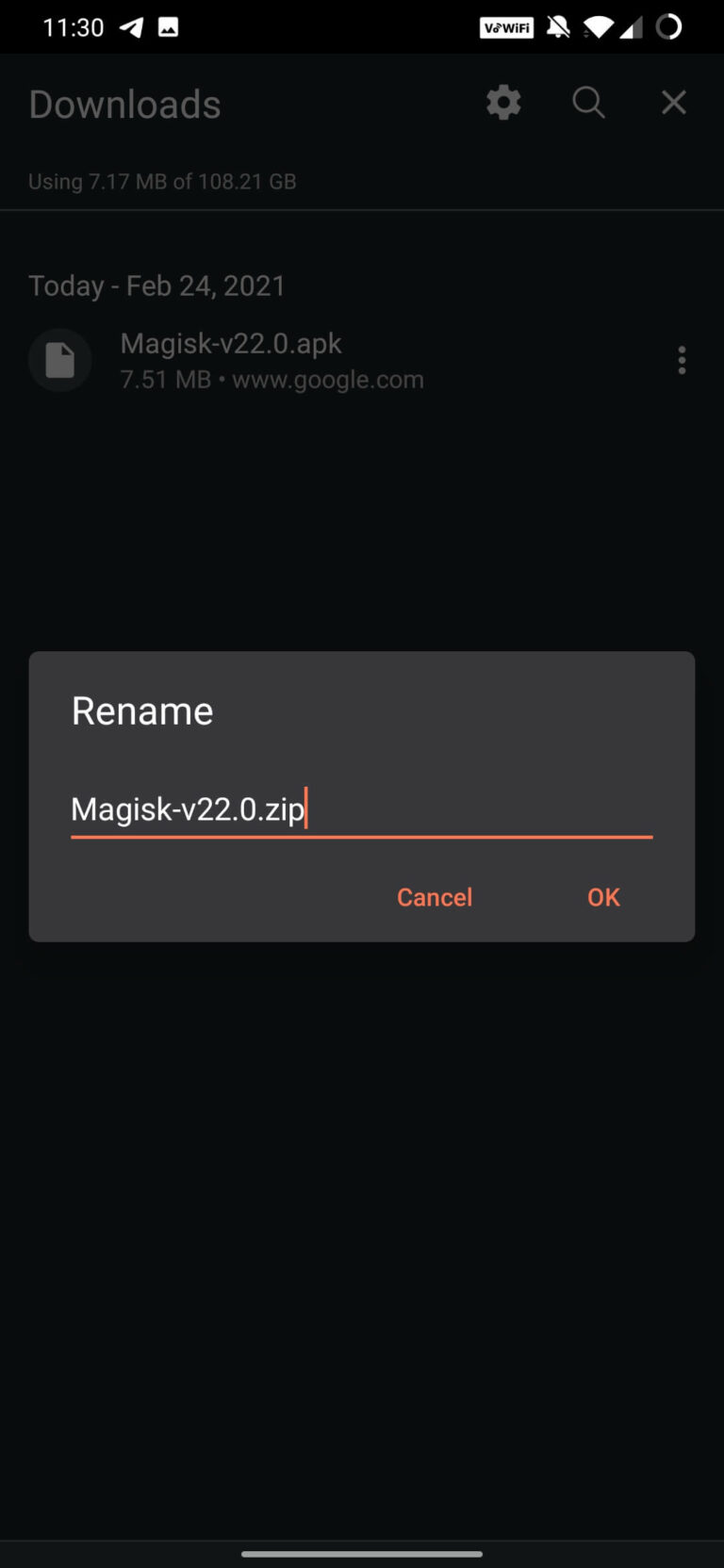Open the overflow menu for Magisk-v22.0.apk

tap(682, 360)
